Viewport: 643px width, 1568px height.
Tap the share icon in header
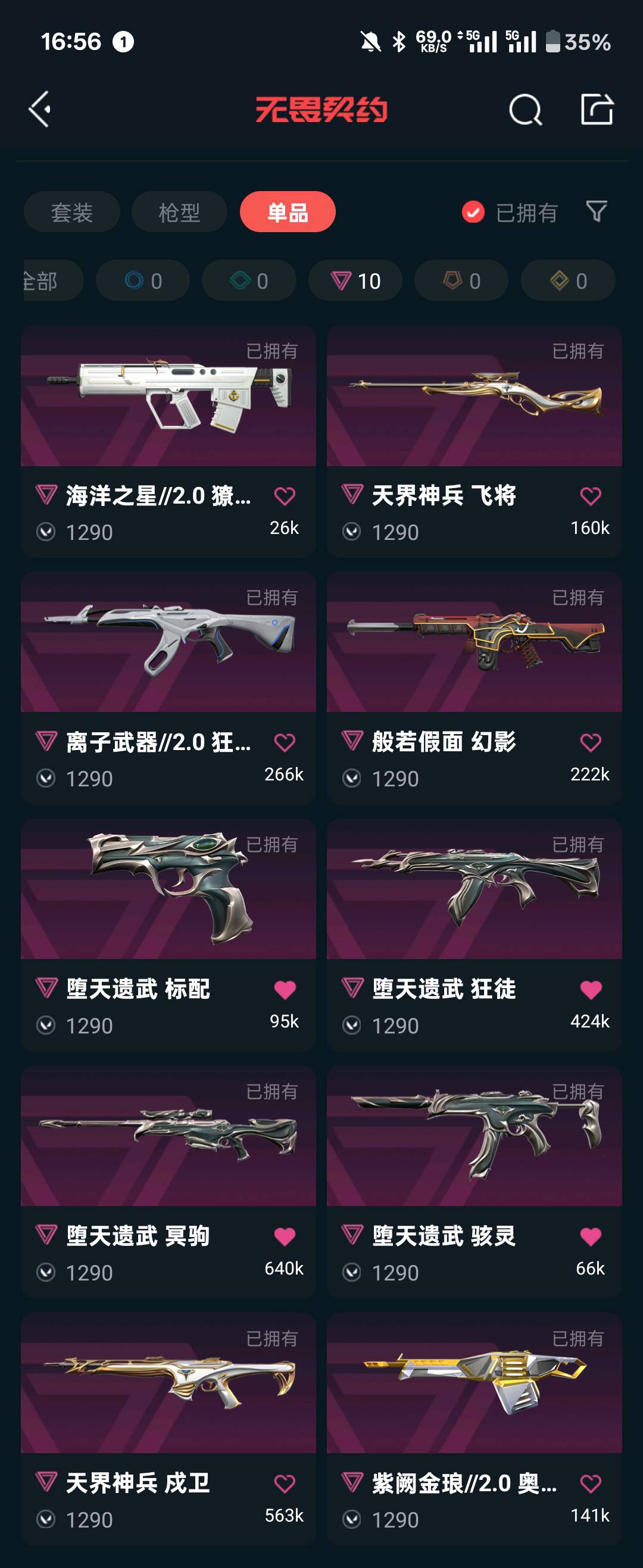597,110
